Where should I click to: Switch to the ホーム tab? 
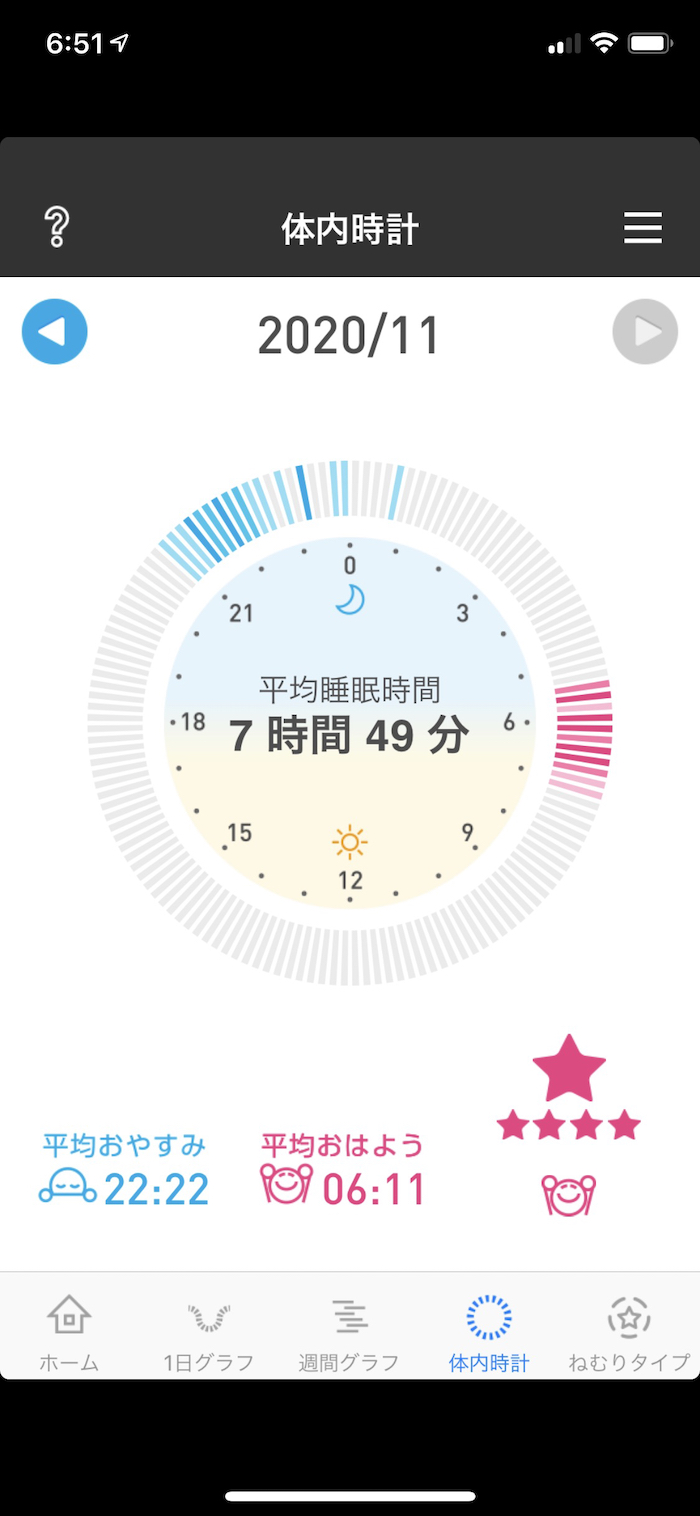pos(69,1331)
